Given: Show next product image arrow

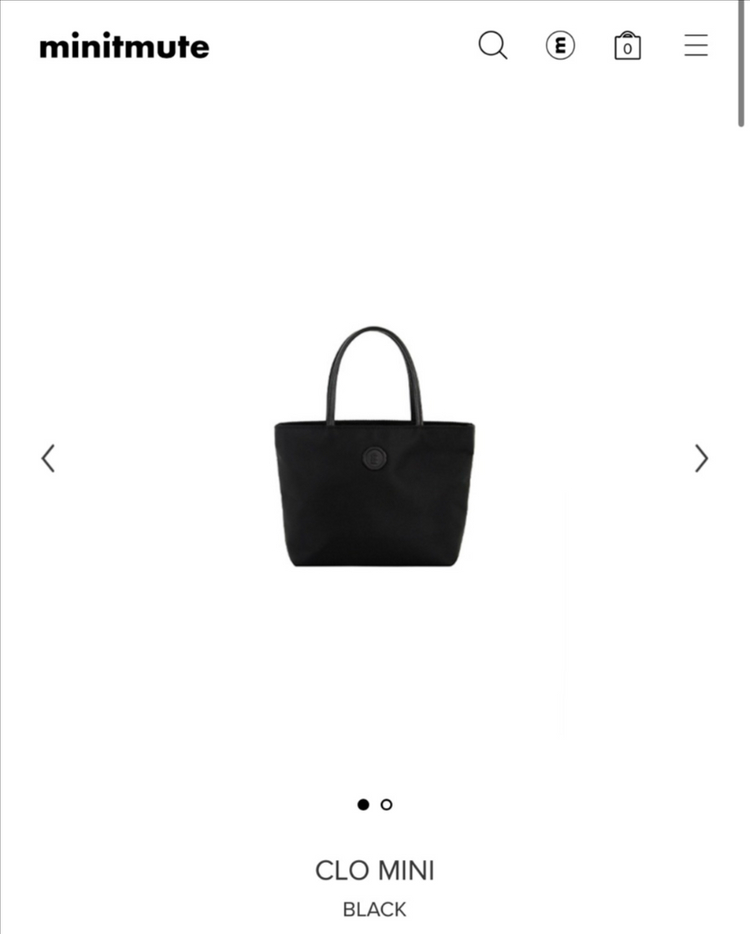Looking at the screenshot, I should 701,458.
